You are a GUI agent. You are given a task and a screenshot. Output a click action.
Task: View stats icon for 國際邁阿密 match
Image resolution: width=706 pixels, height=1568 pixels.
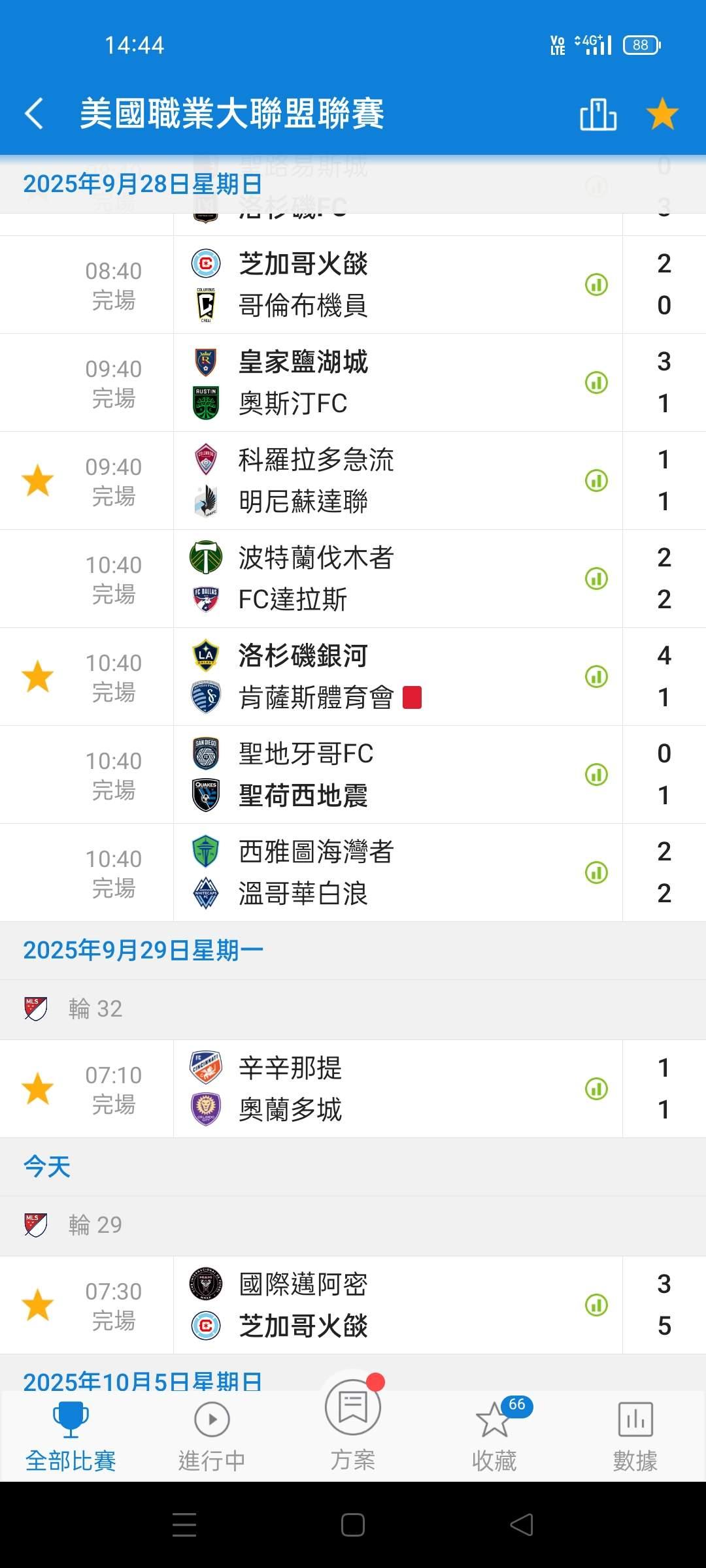[x=596, y=1305]
